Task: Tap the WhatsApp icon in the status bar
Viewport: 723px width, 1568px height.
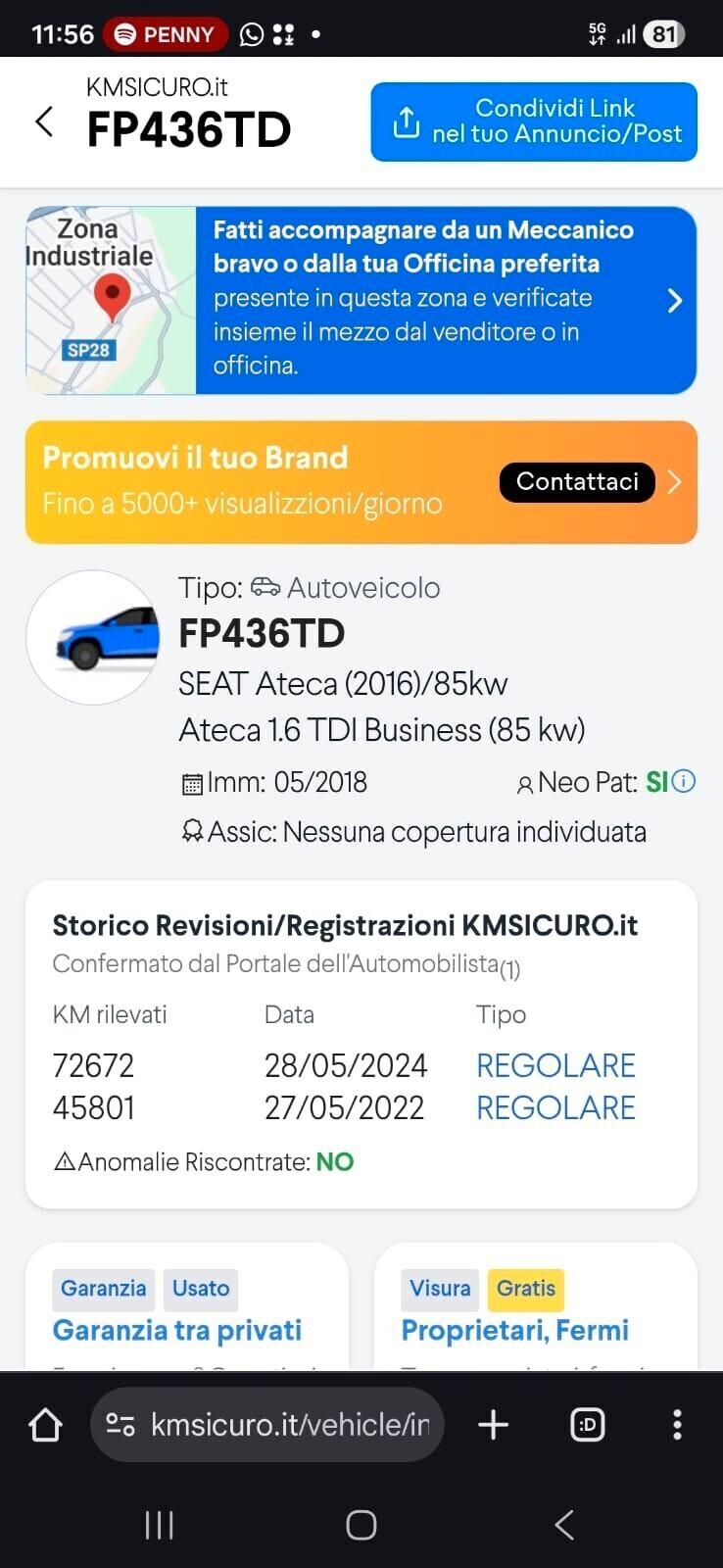Action: (x=251, y=33)
